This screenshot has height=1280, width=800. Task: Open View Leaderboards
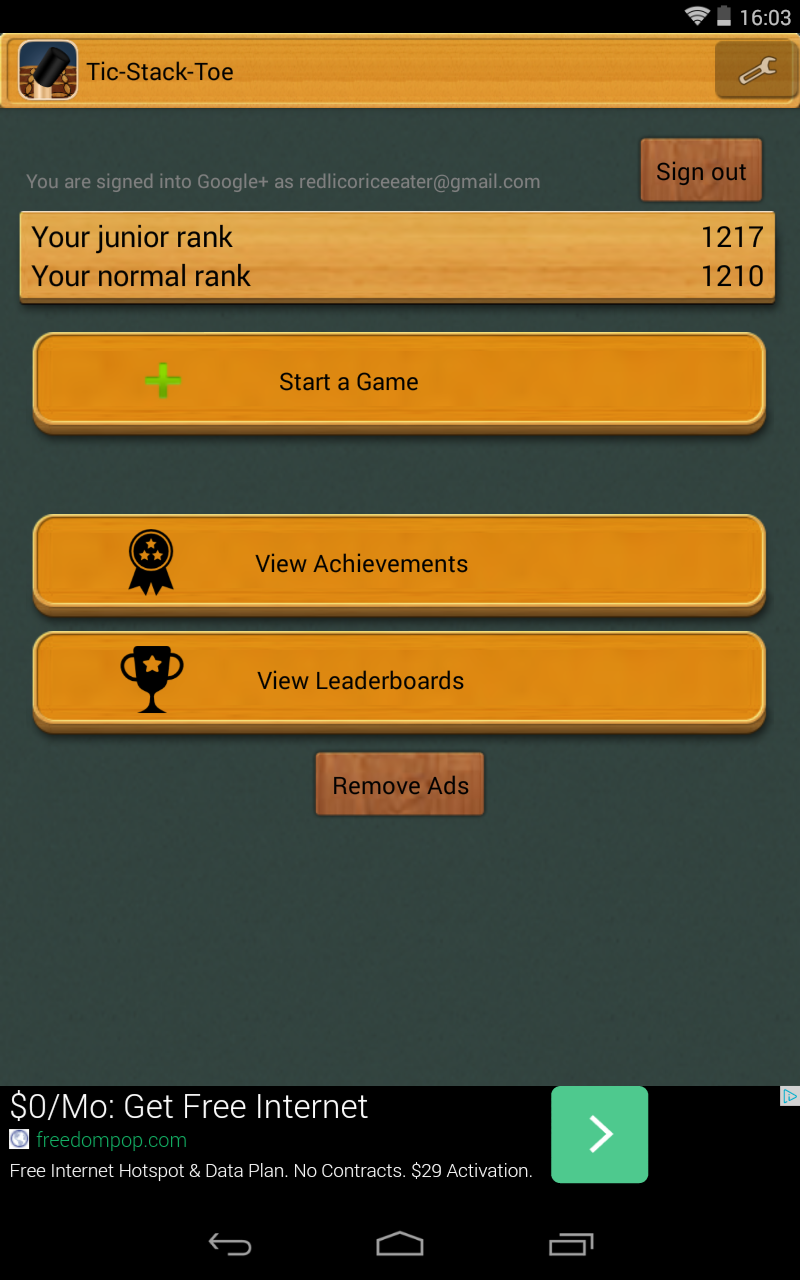tap(400, 680)
